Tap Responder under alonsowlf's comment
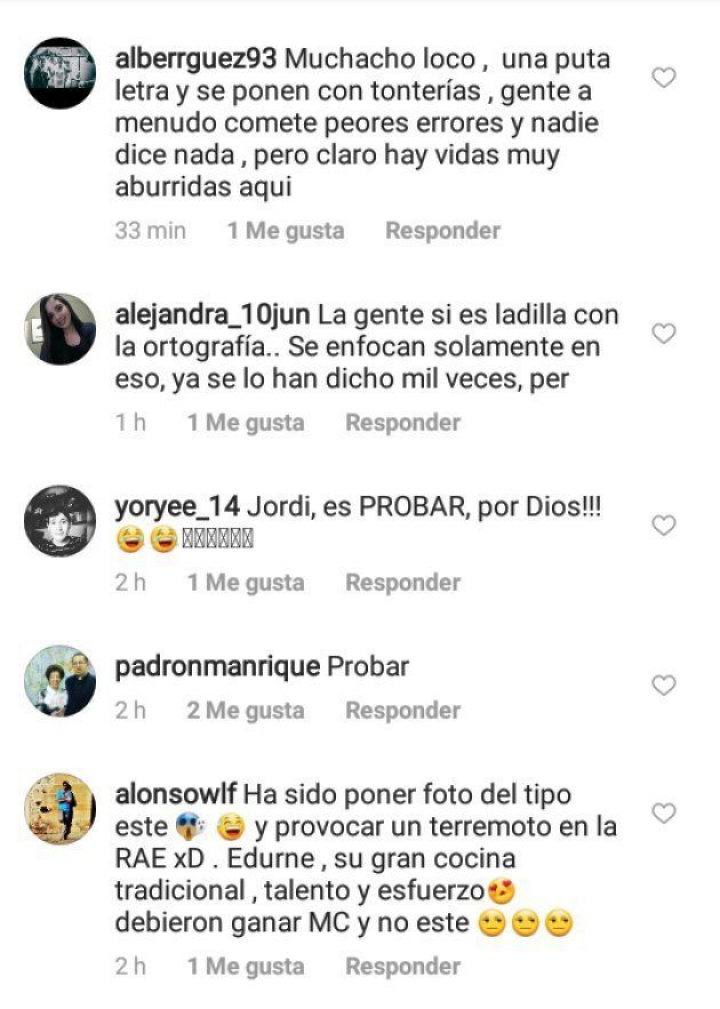The image size is (720, 1009). (x=402, y=966)
